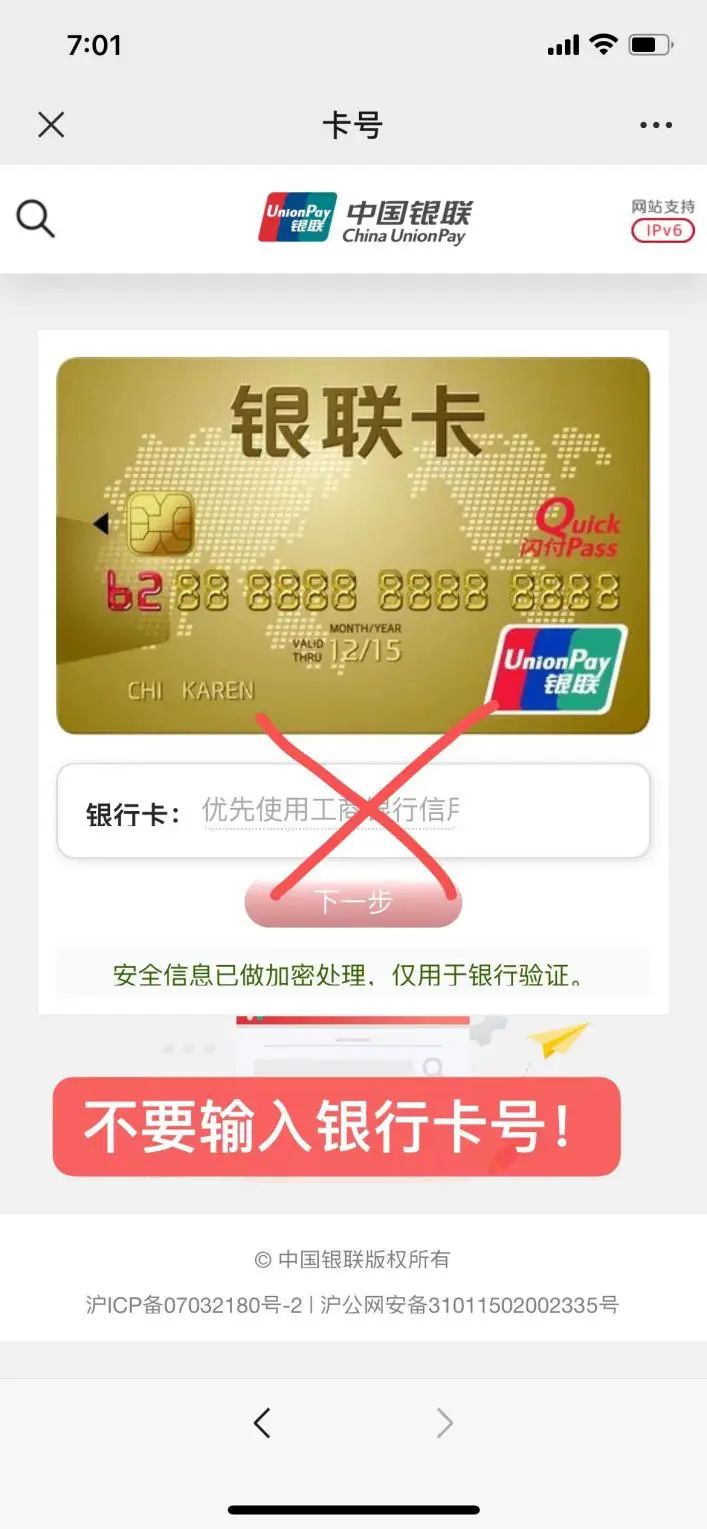Viewport: 707px width, 1529px height.
Task: Tap the 下一步 button
Action: pyautogui.click(x=353, y=903)
